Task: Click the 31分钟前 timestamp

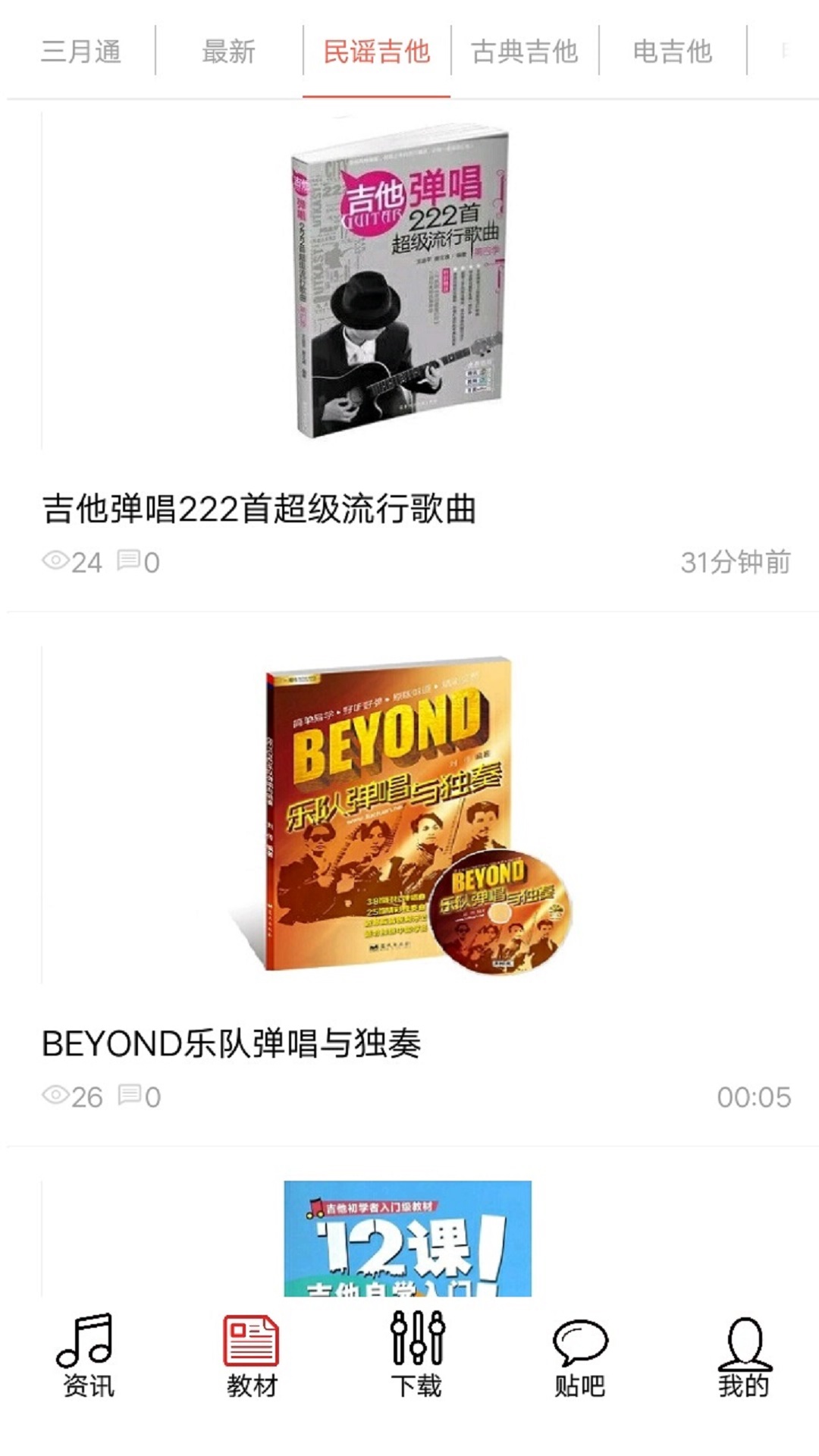Action: point(737,561)
